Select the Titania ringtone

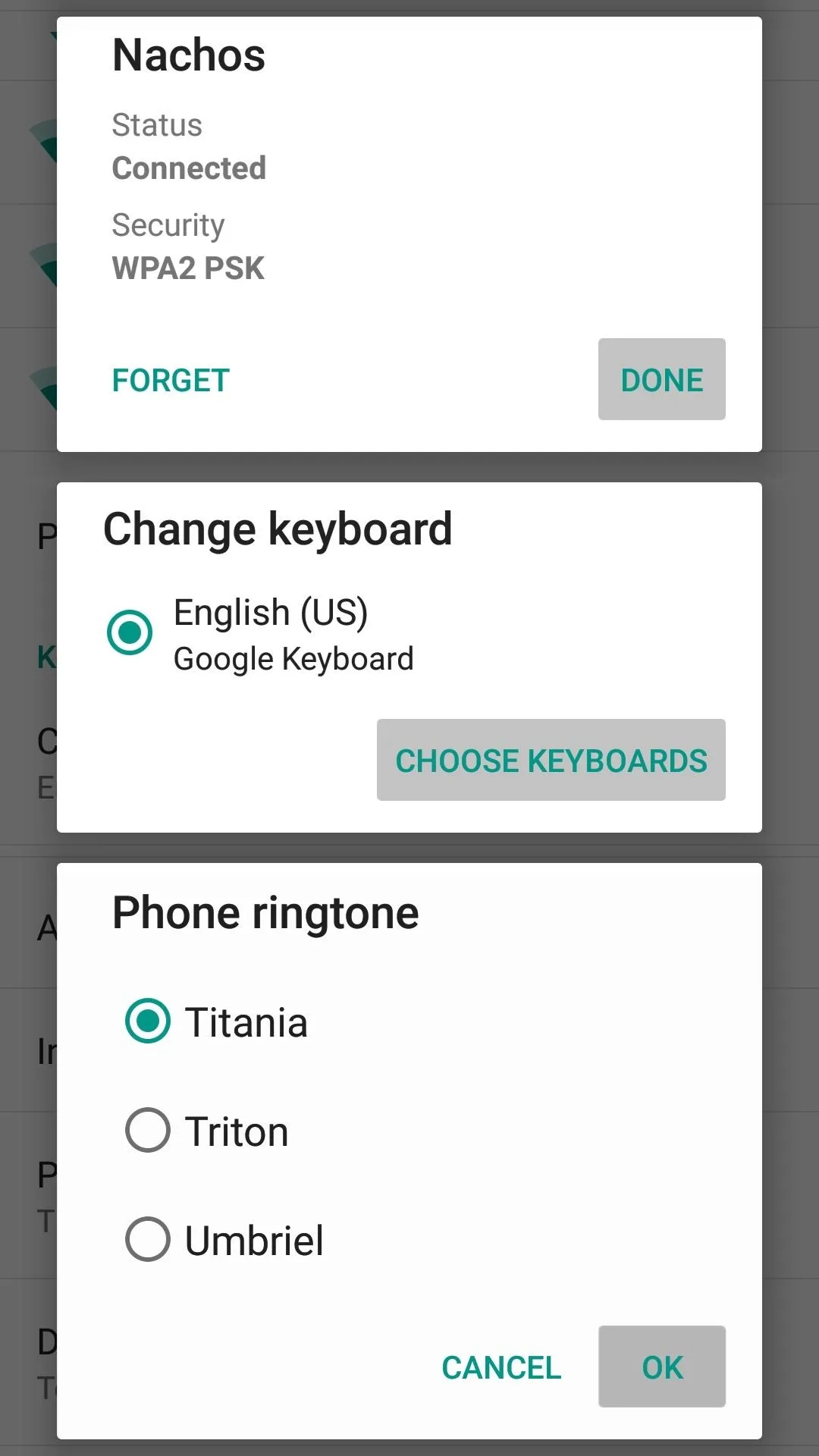409,1021
